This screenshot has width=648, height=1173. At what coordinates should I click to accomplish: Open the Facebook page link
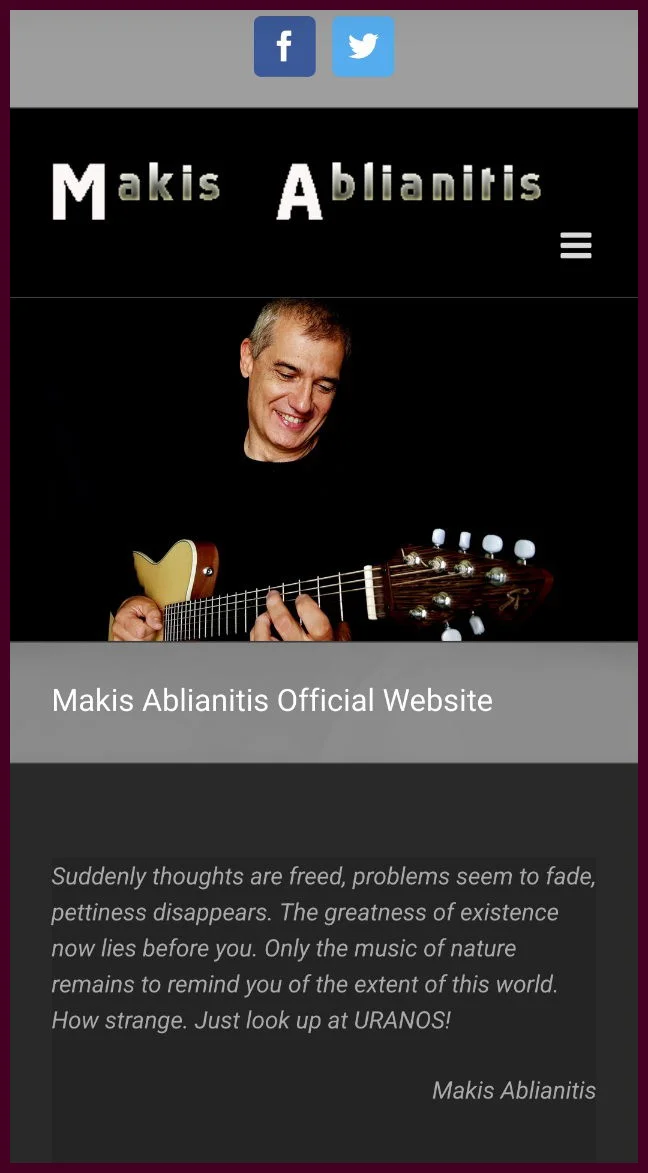pos(284,46)
